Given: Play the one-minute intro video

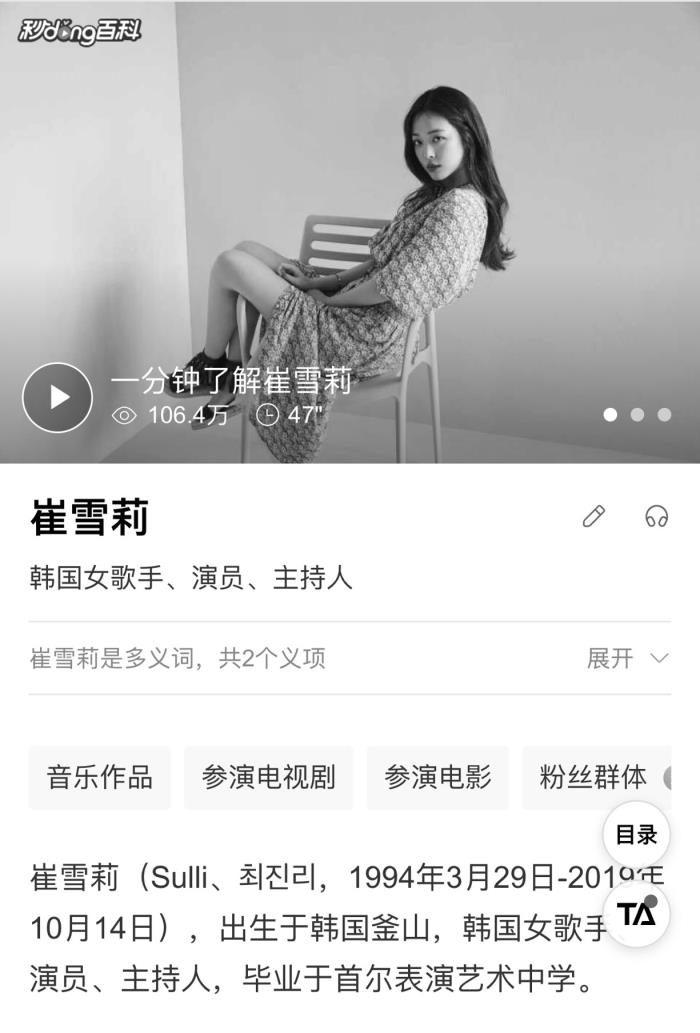Looking at the screenshot, I should 57,397.
